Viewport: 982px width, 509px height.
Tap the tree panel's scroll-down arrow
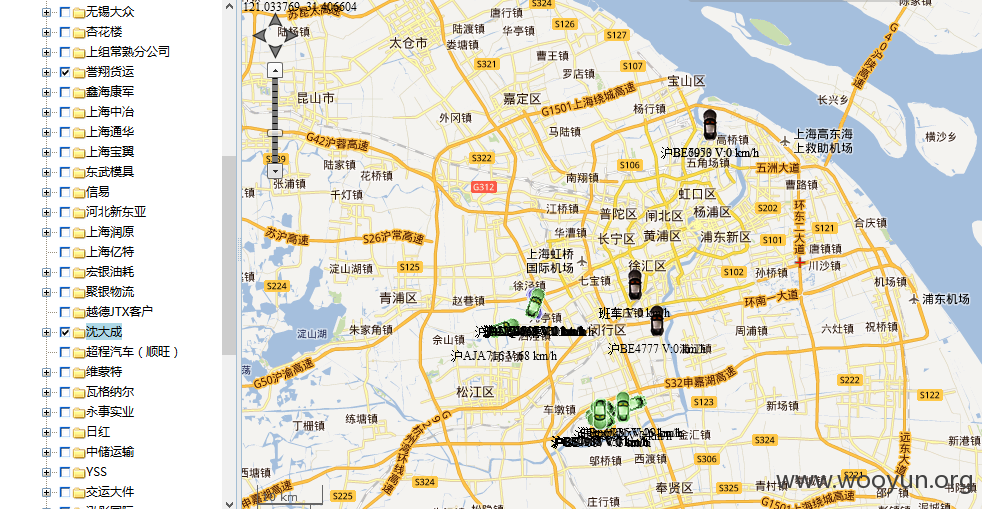(x=229, y=501)
